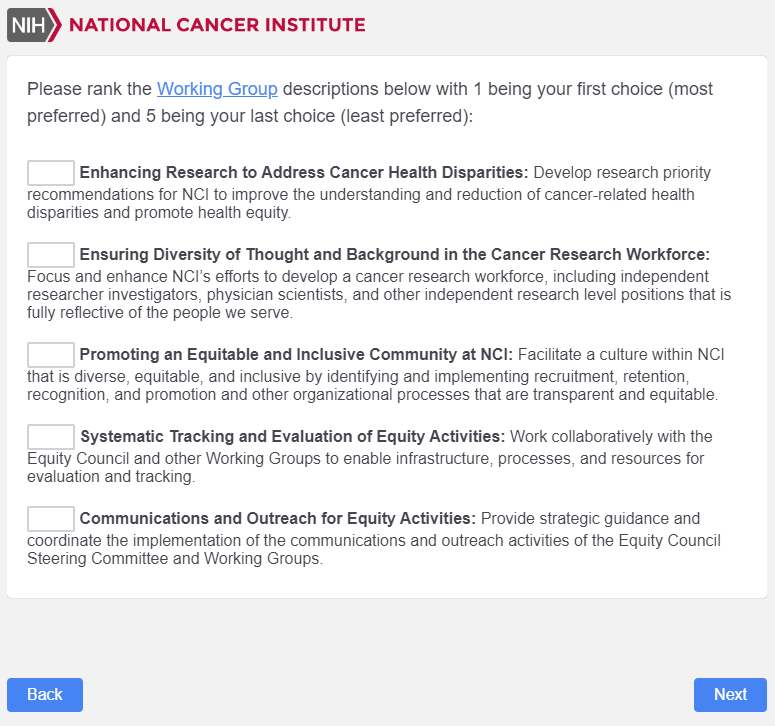Go to previous page with Back
The width and height of the screenshot is (775, 726).
[x=45, y=695]
